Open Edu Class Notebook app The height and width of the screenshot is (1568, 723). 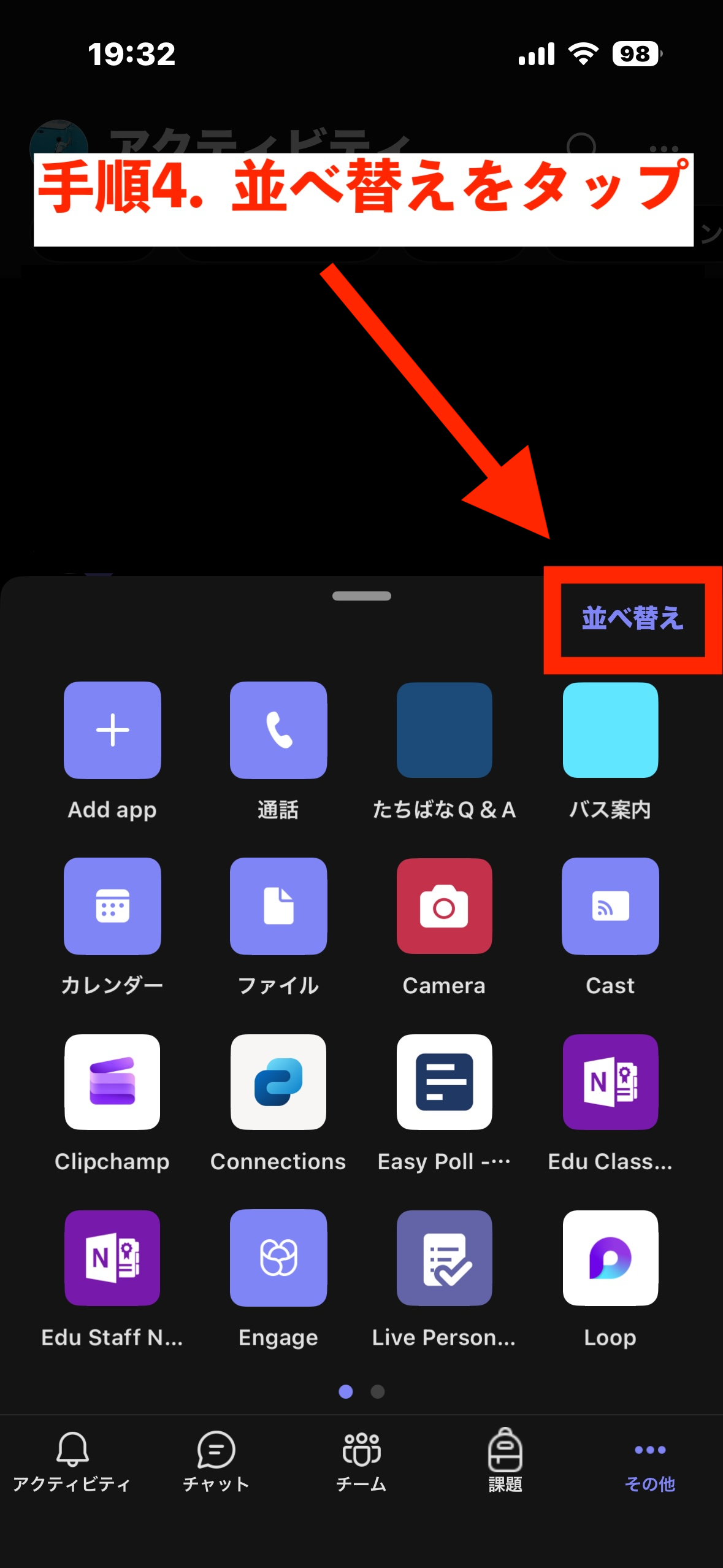(610, 1082)
